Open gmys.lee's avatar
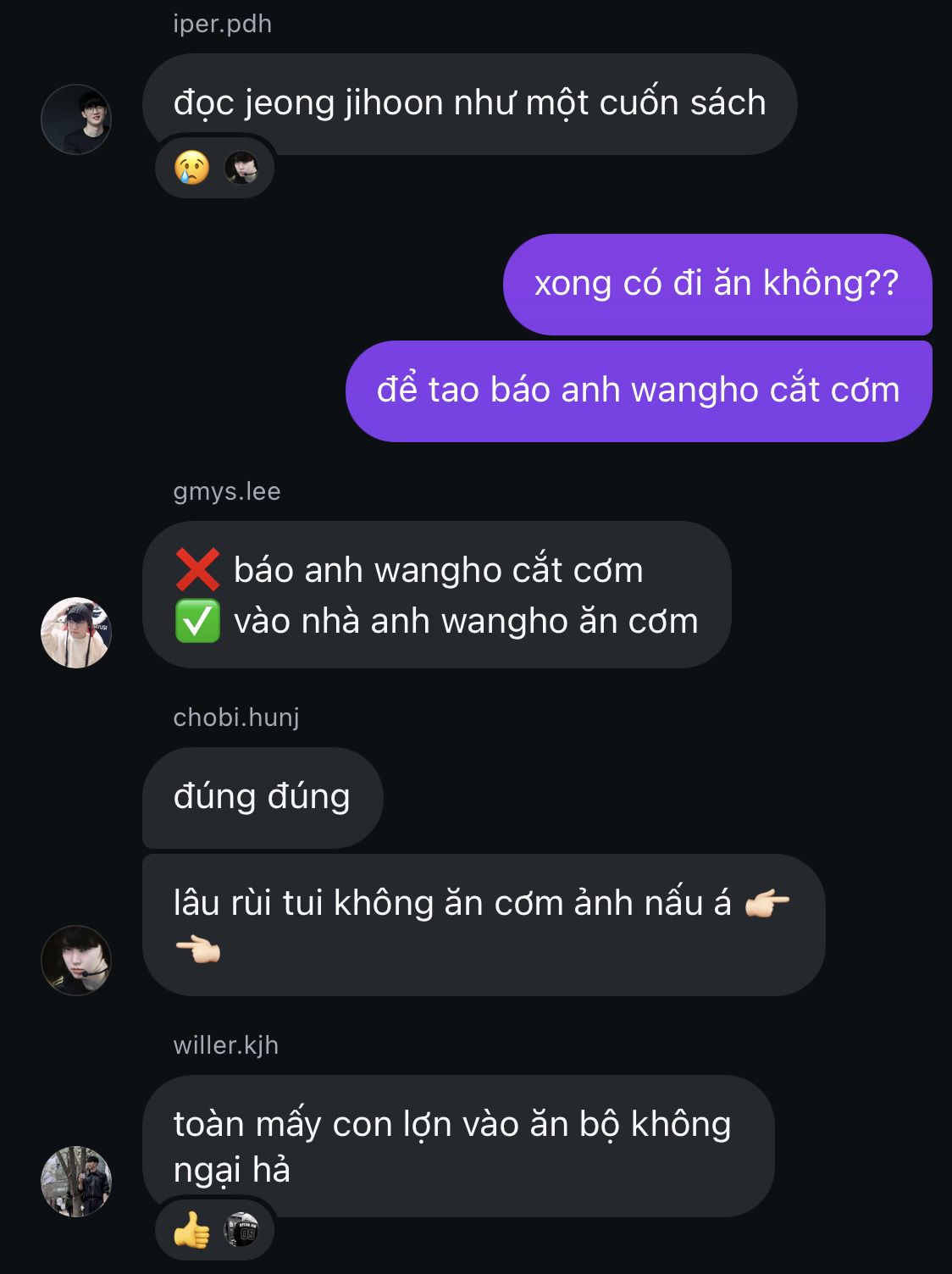 tap(76, 633)
